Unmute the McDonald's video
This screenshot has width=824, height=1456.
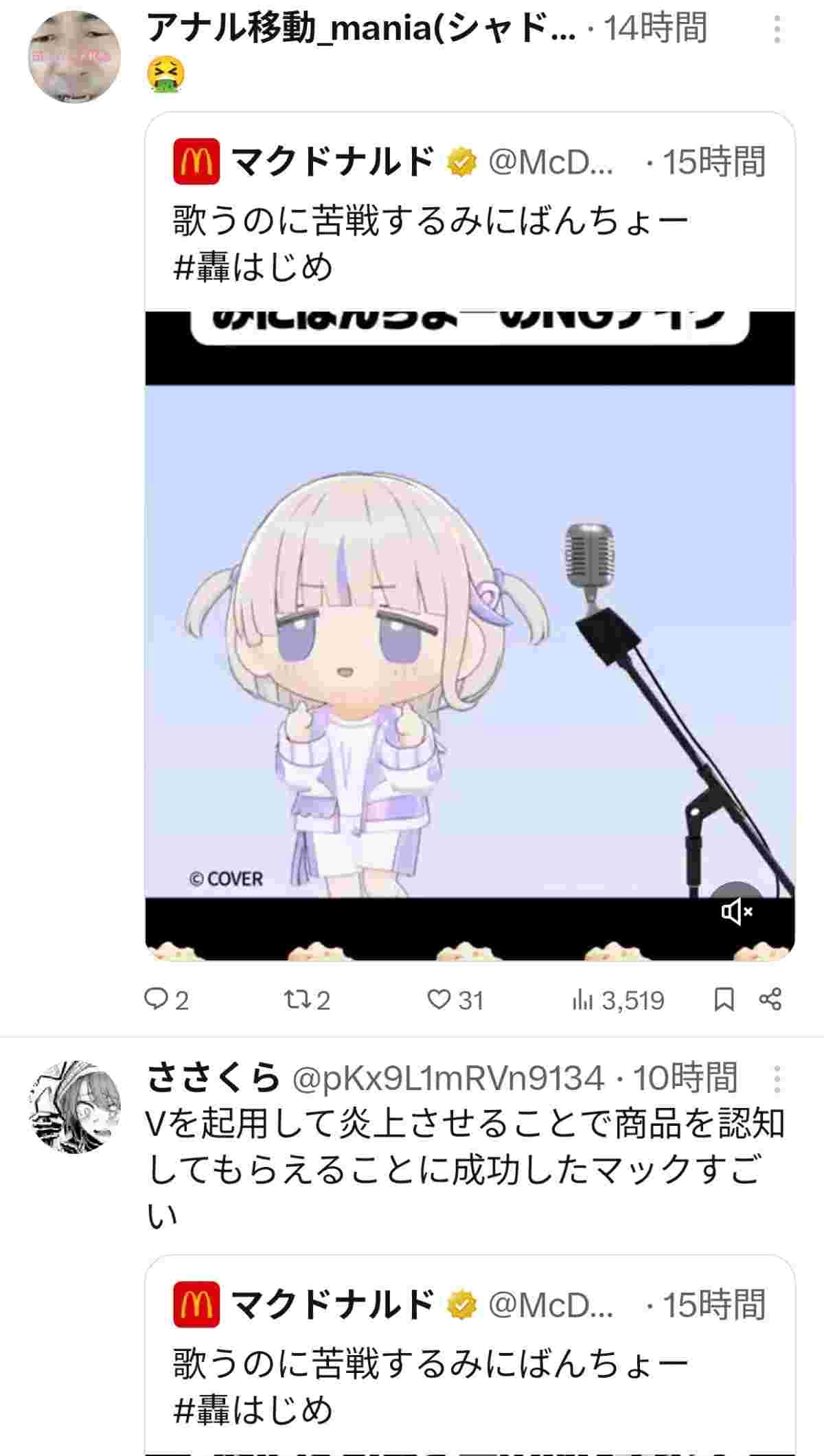(736, 911)
